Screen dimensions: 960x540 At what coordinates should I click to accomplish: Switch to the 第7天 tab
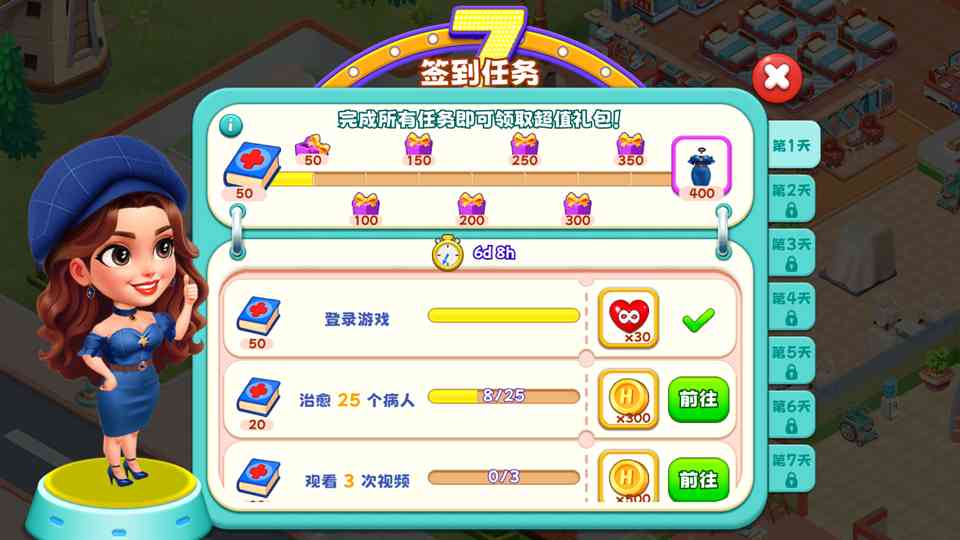point(791,468)
